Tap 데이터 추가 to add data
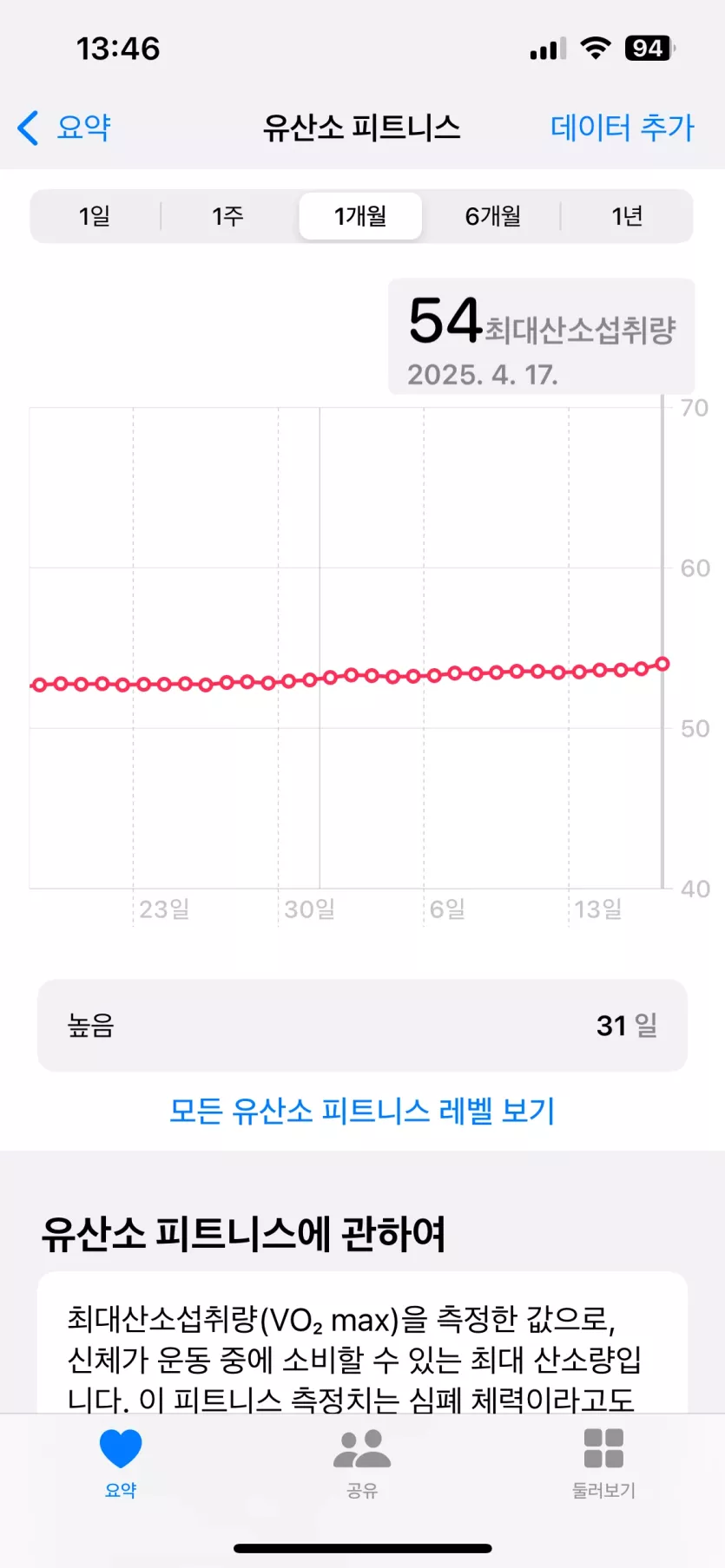 (x=622, y=128)
